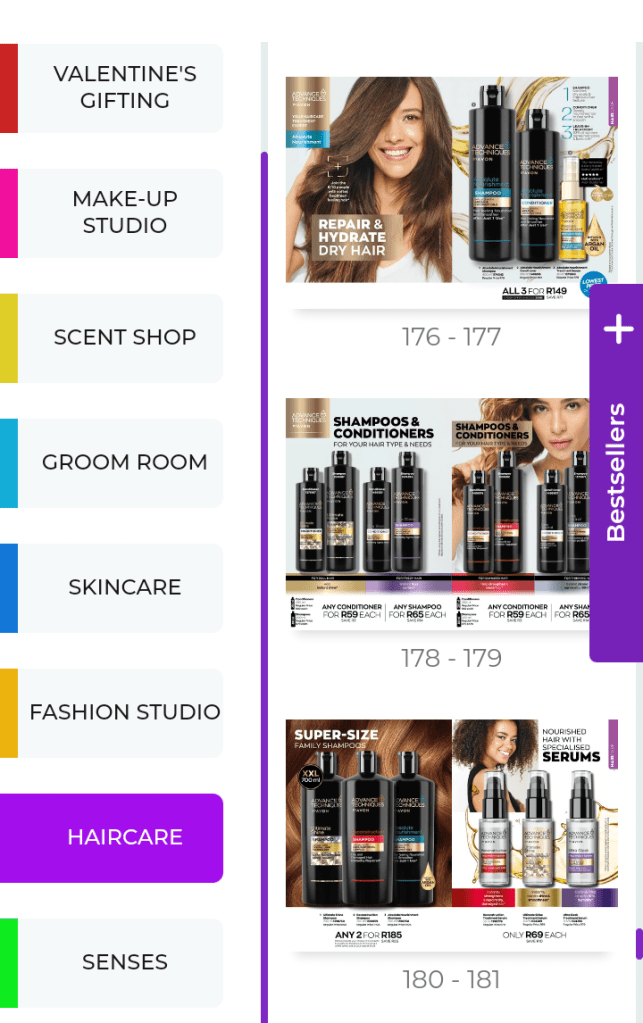643x1023 pixels.
Task: Open brochure pages 180 - 181
Action: click(x=451, y=833)
